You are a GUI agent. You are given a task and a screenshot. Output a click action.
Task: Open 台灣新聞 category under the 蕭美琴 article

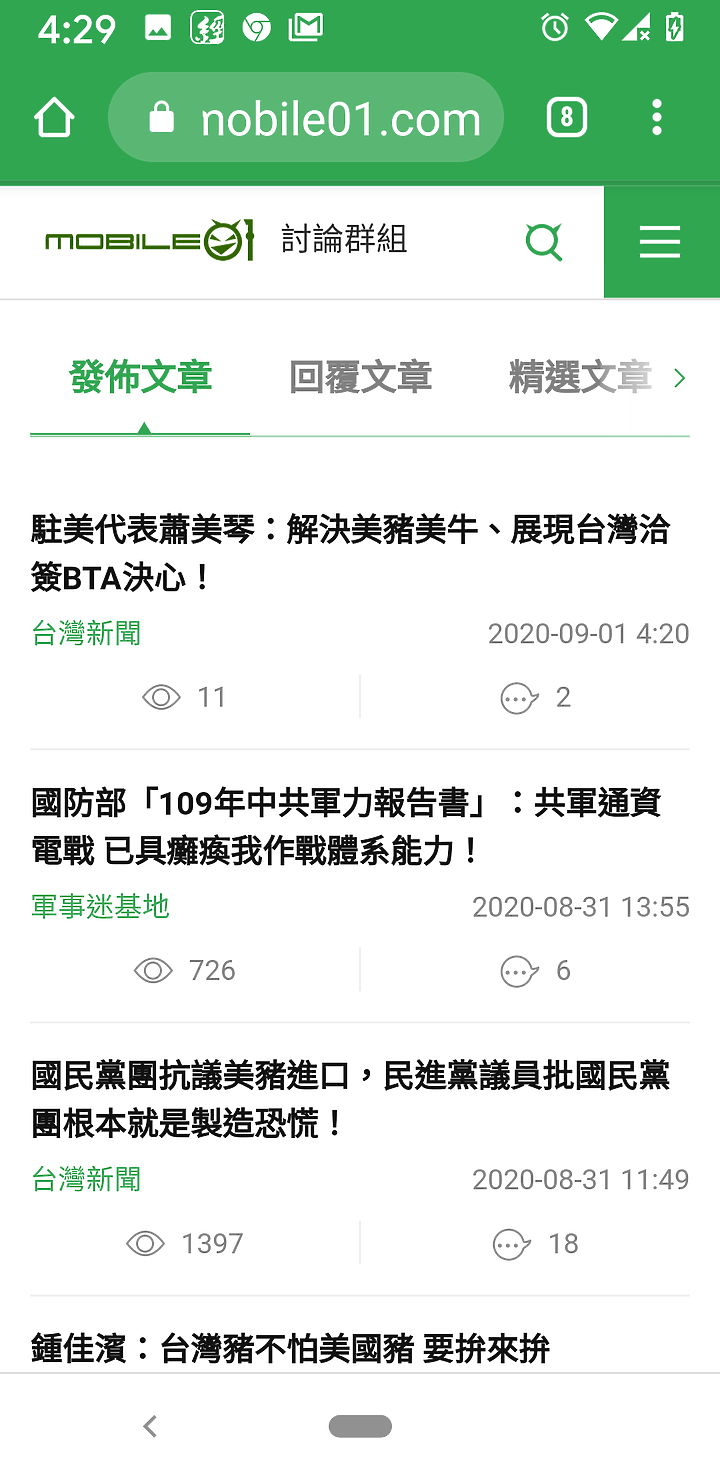click(x=86, y=633)
